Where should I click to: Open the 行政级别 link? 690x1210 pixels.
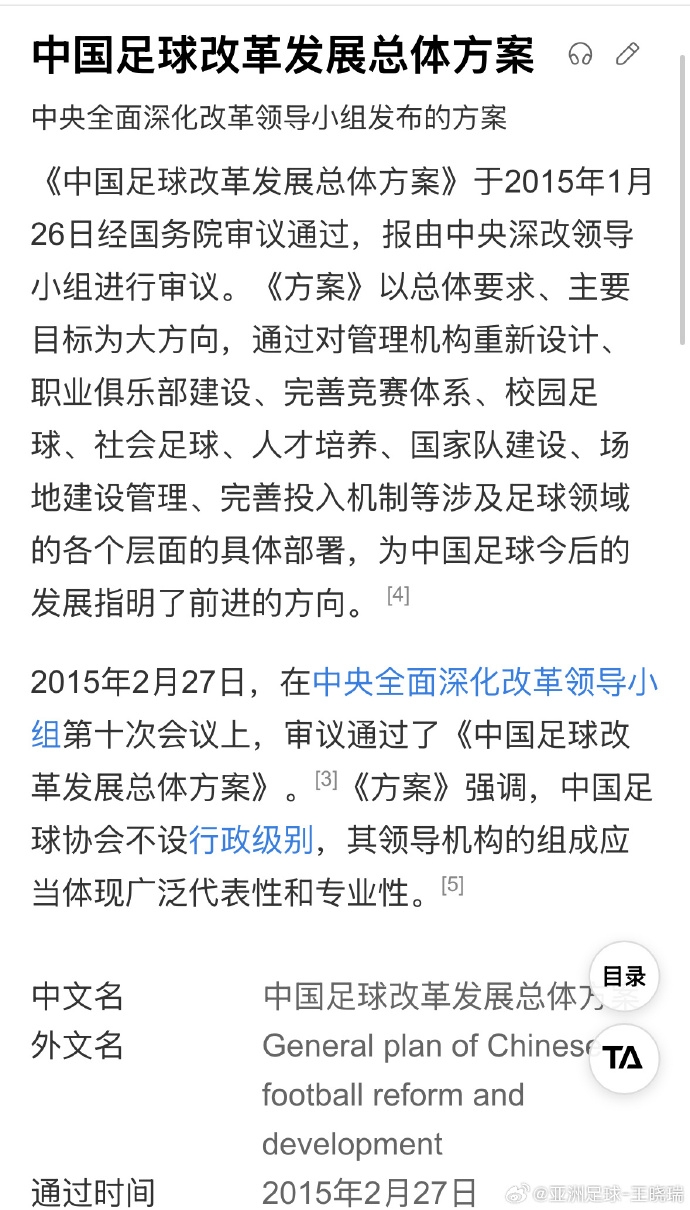tap(251, 840)
